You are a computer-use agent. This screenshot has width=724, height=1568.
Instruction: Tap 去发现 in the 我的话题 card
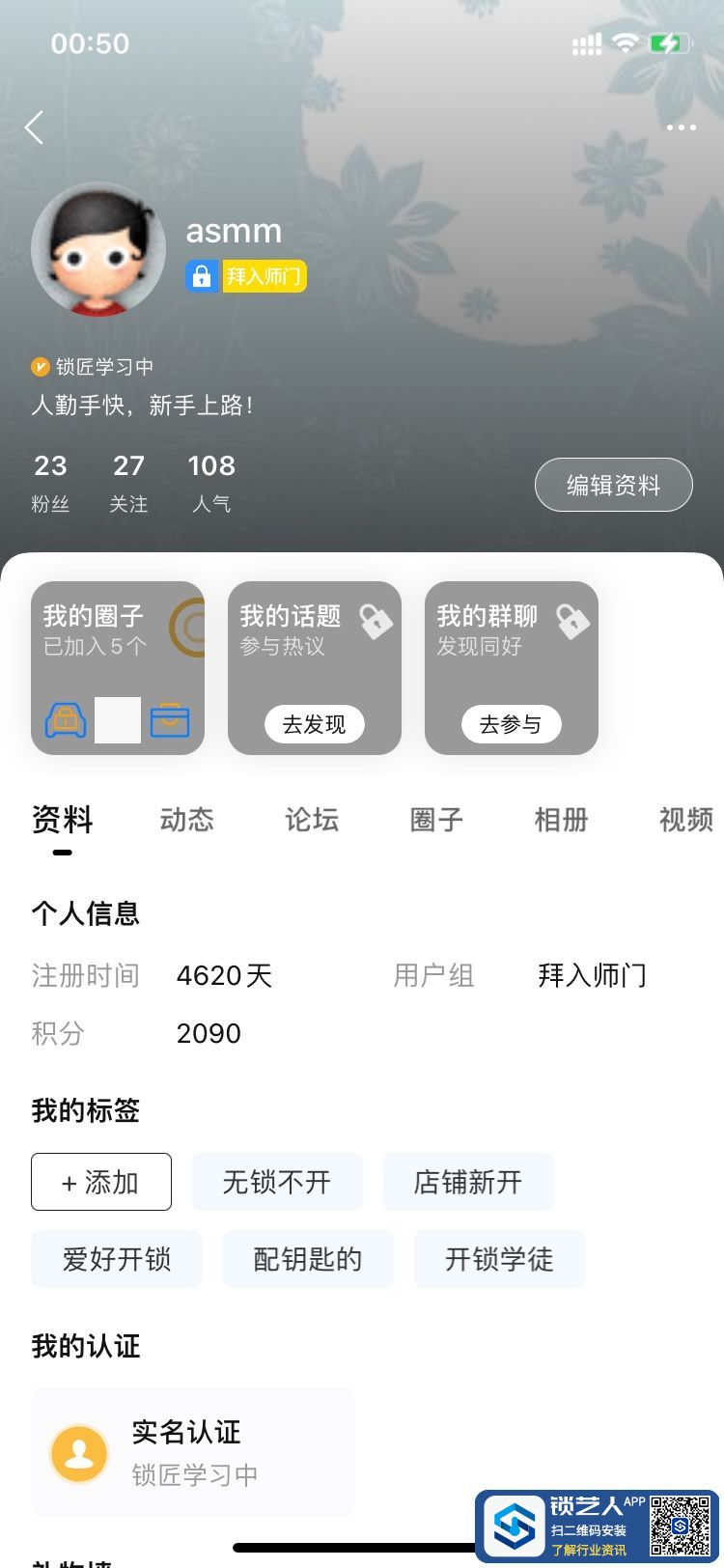click(x=314, y=724)
